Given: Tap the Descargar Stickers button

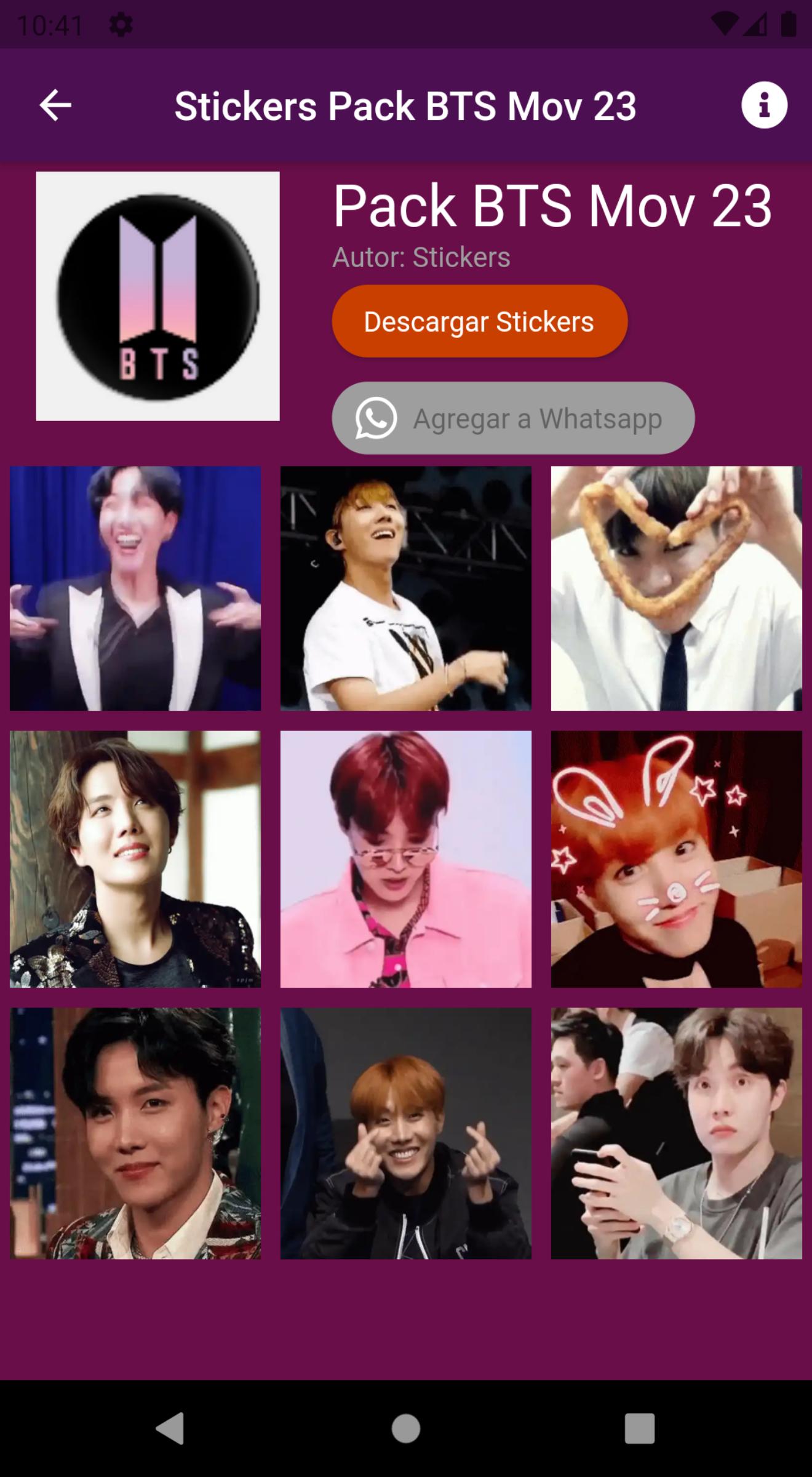Looking at the screenshot, I should 480,321.
